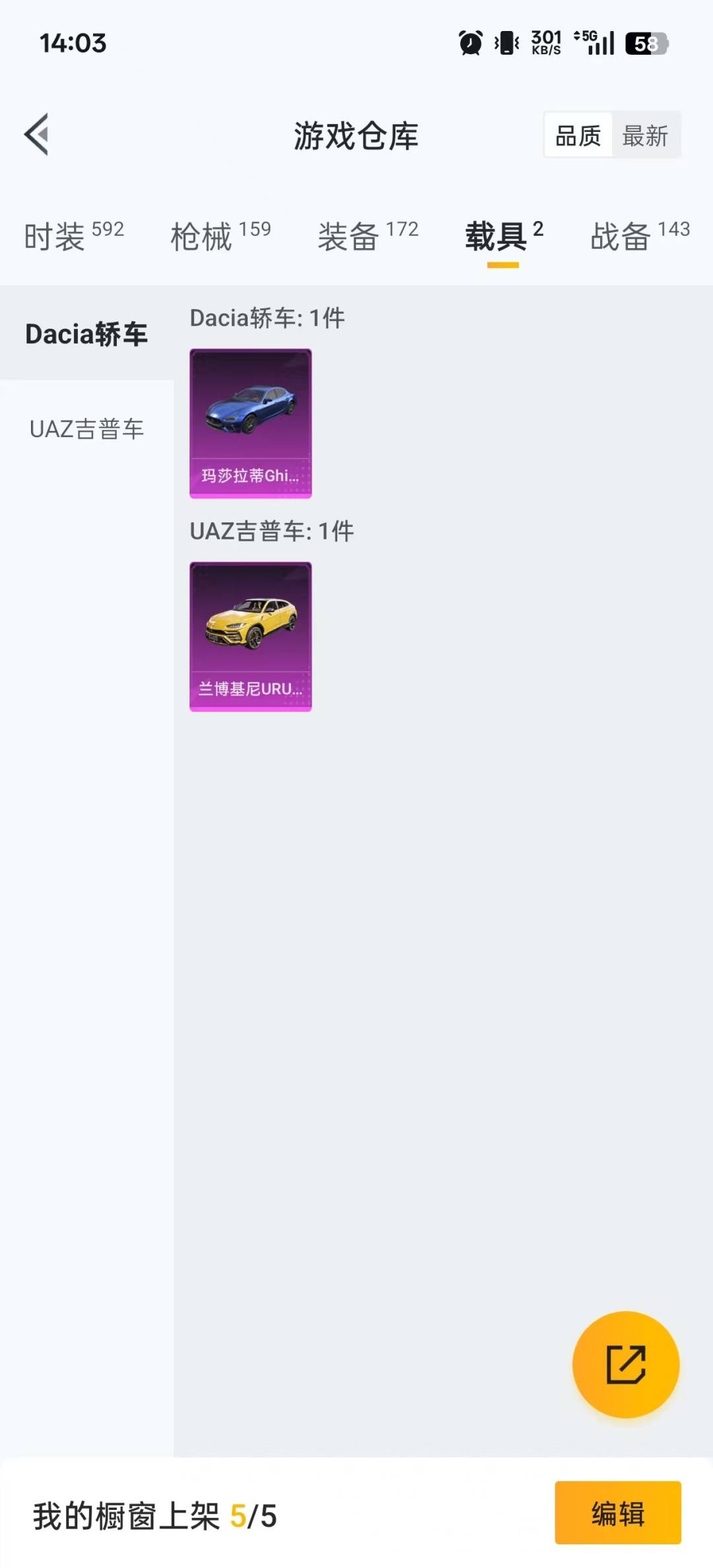The image size is (713, 1568).
Task: Open the 玛莎拉蒂Ghi vehicle thumbnail
Action: pyautogui.click(x=250, y=423)
